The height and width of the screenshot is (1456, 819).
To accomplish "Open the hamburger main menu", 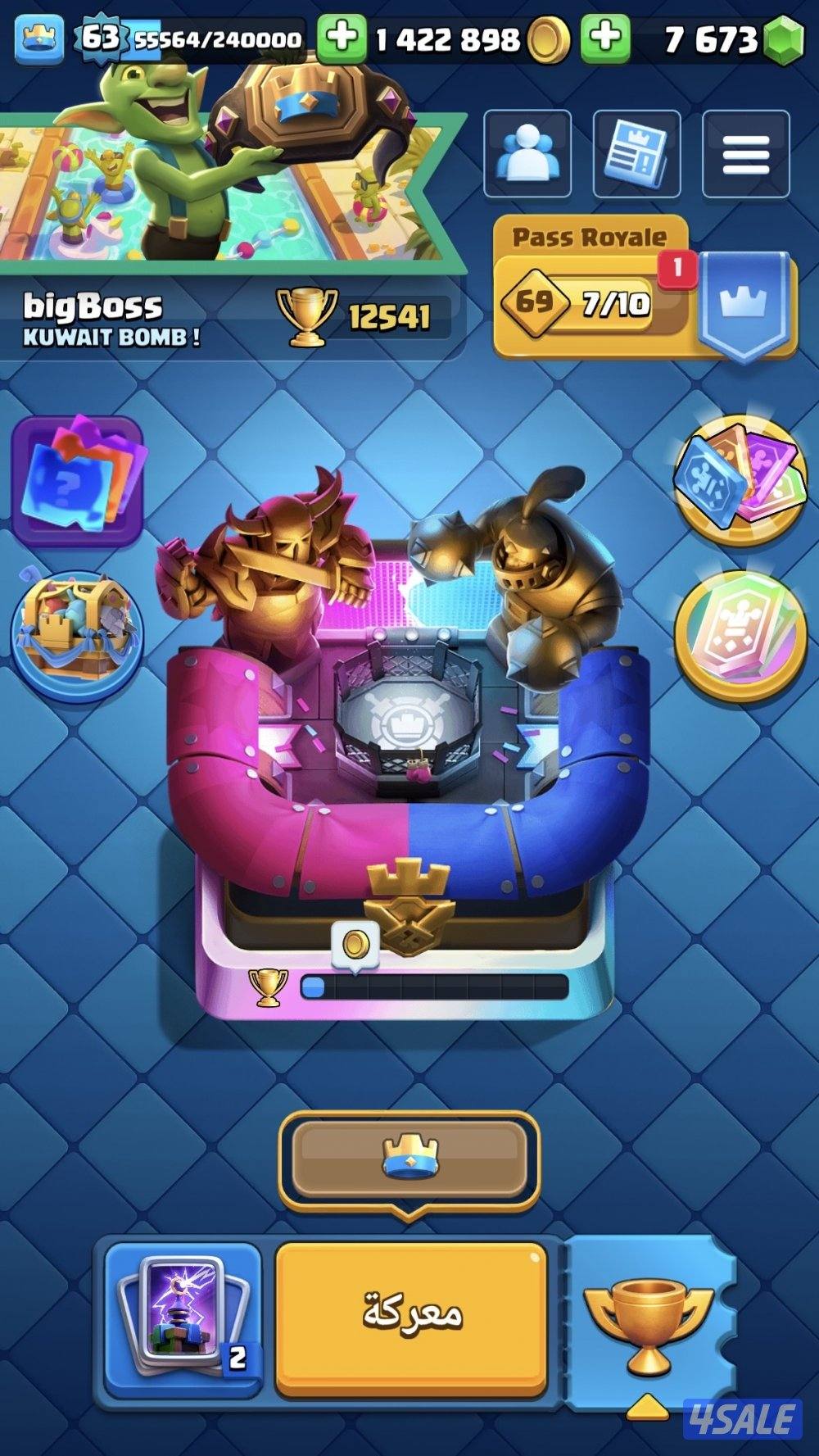I will click(745, 155).
